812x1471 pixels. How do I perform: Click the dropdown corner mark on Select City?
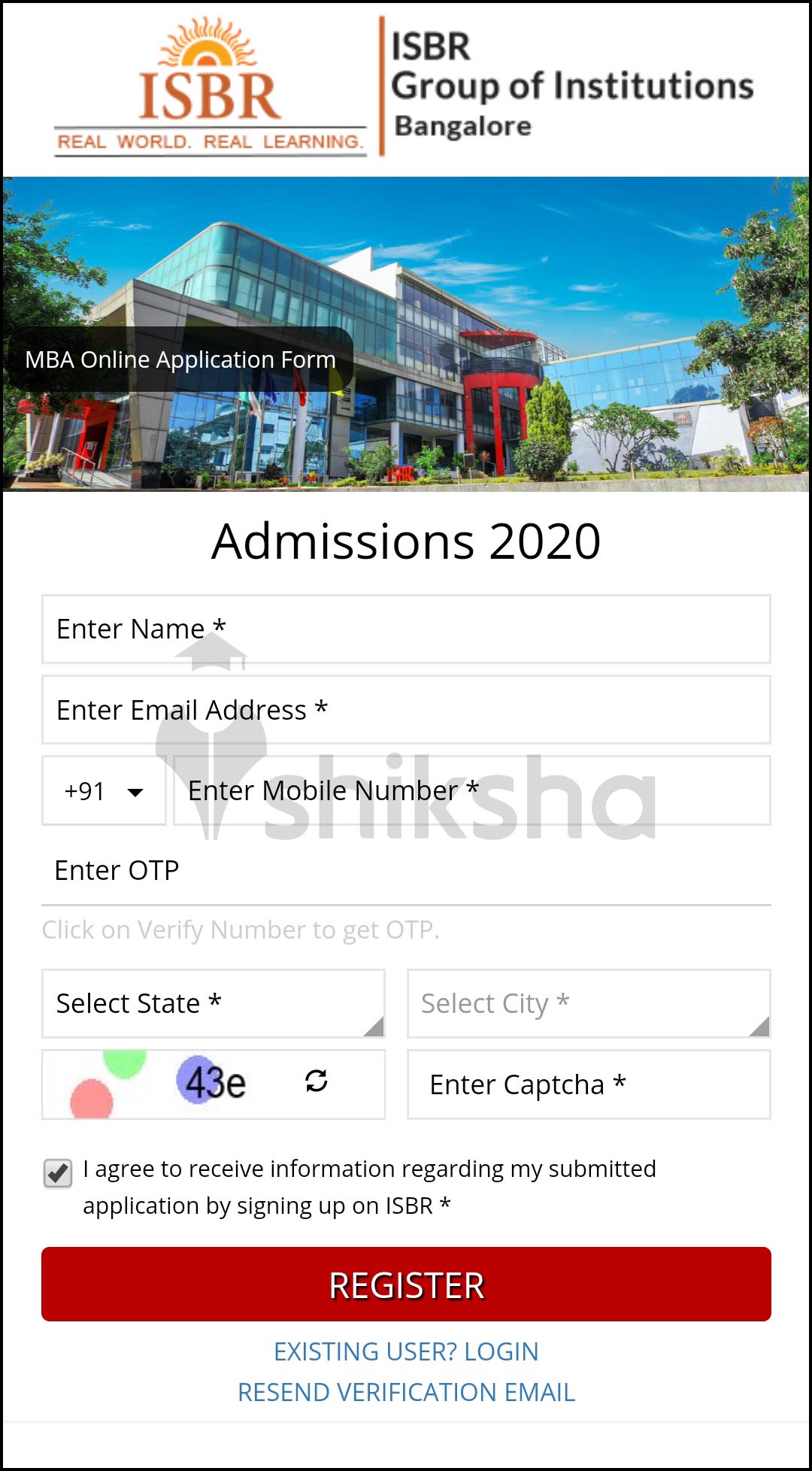tap(763, 1029)
